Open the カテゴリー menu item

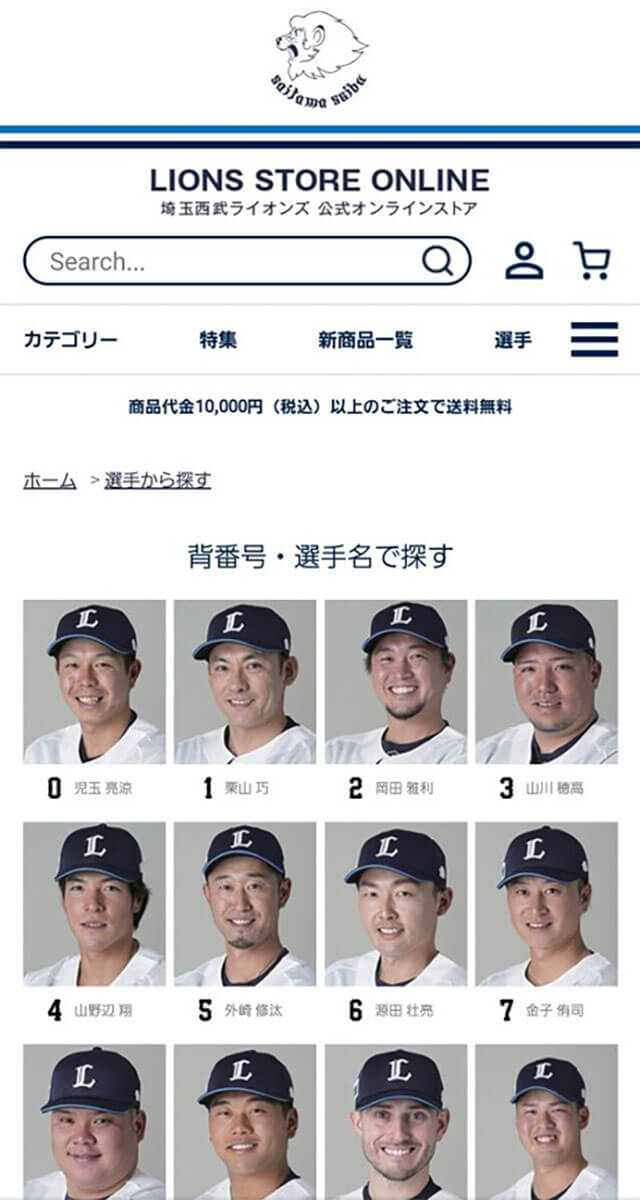70,340
